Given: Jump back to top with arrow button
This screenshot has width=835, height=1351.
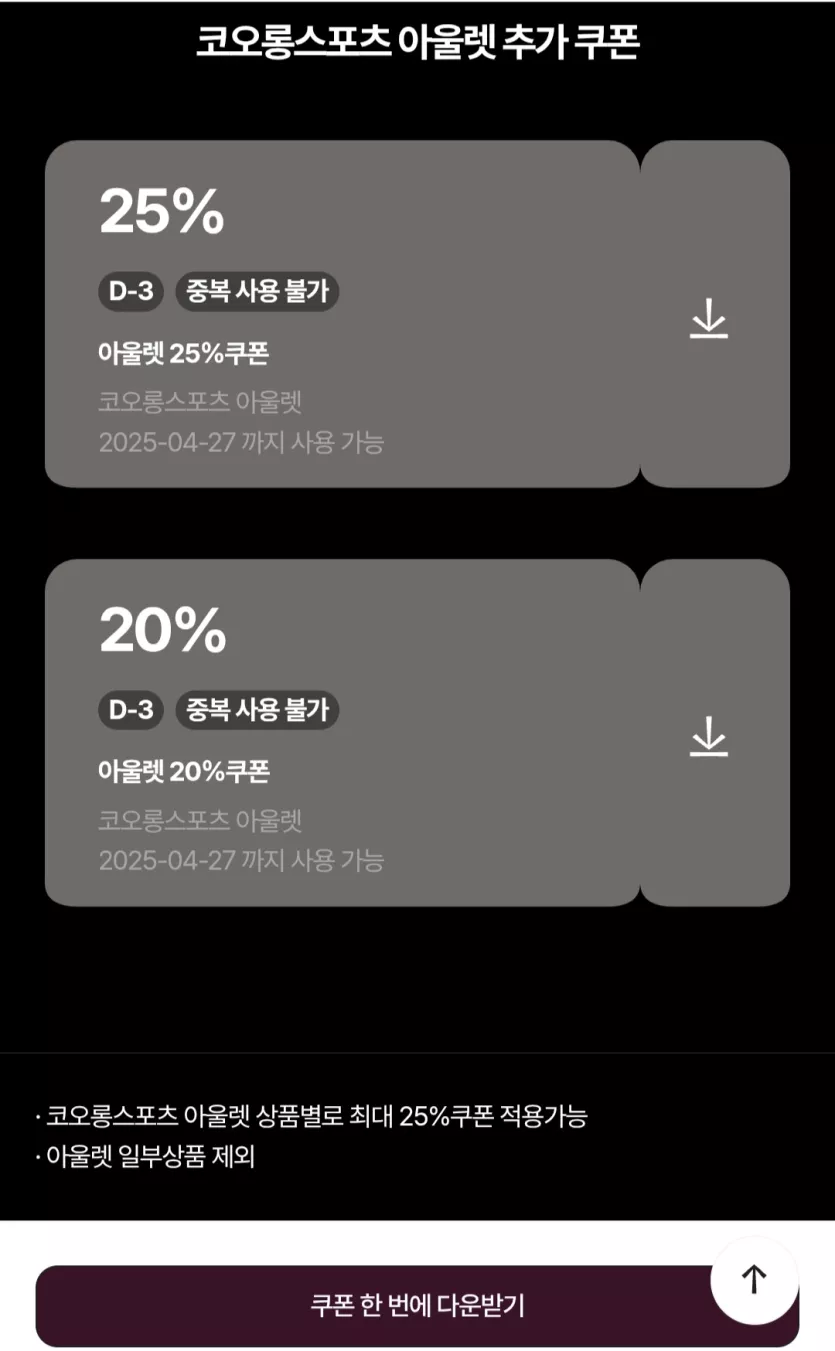Looking at the screenshot, I should pyautogui.click(x=754, y=1279).
